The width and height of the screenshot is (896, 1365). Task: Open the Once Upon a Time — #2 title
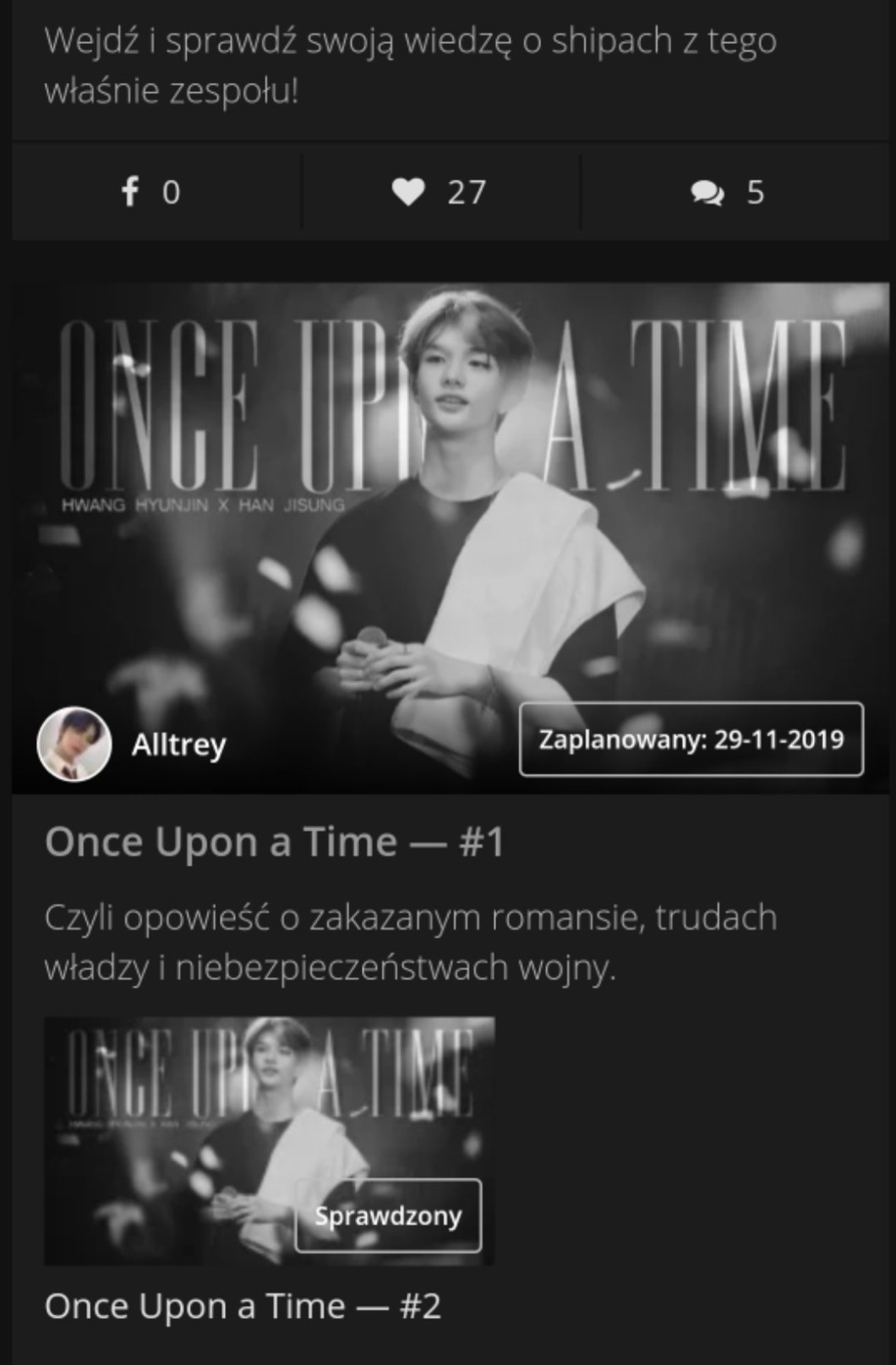click(243, 1306)
